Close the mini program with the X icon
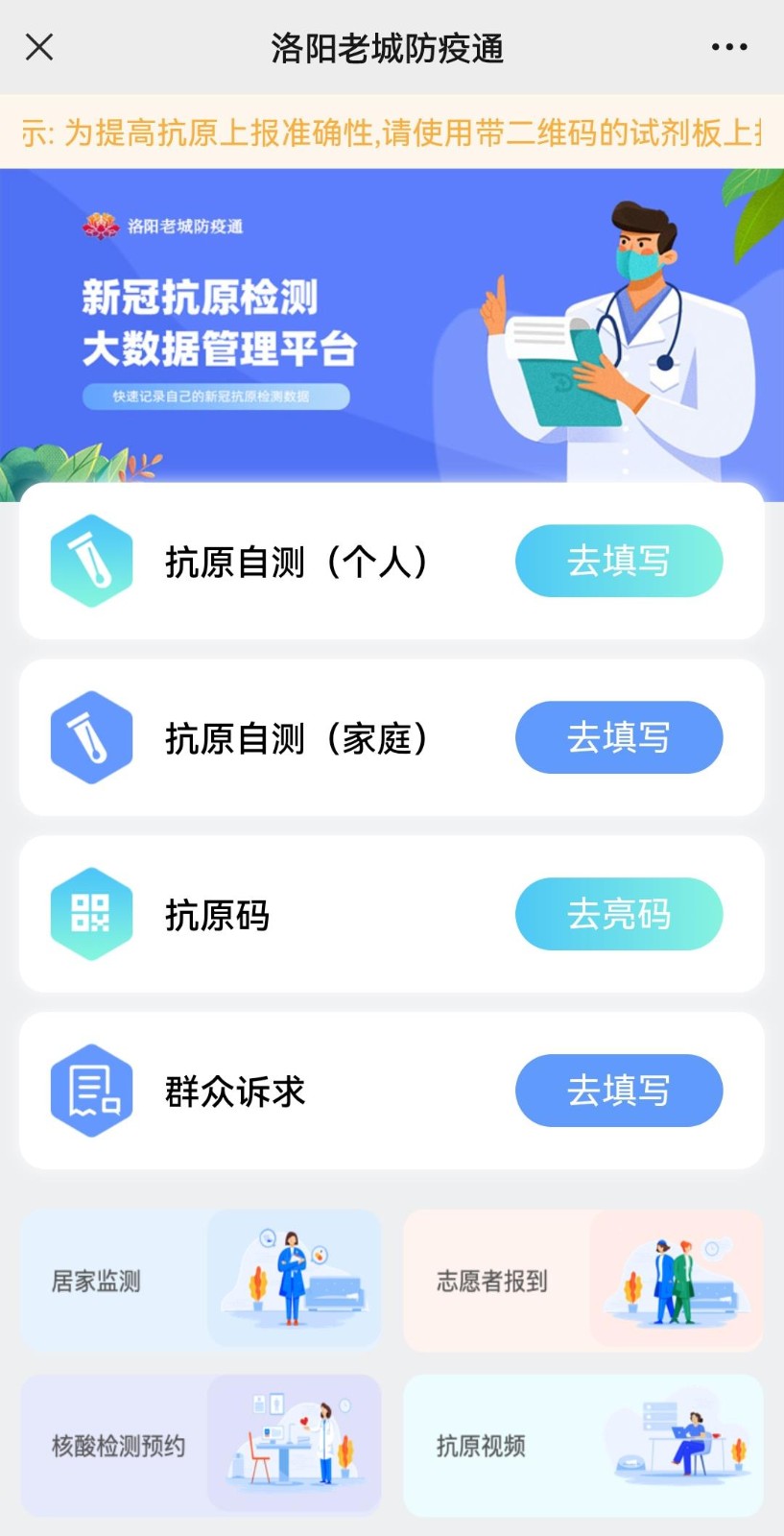This screenshot has height=1536, width=784. coord(39,47)
